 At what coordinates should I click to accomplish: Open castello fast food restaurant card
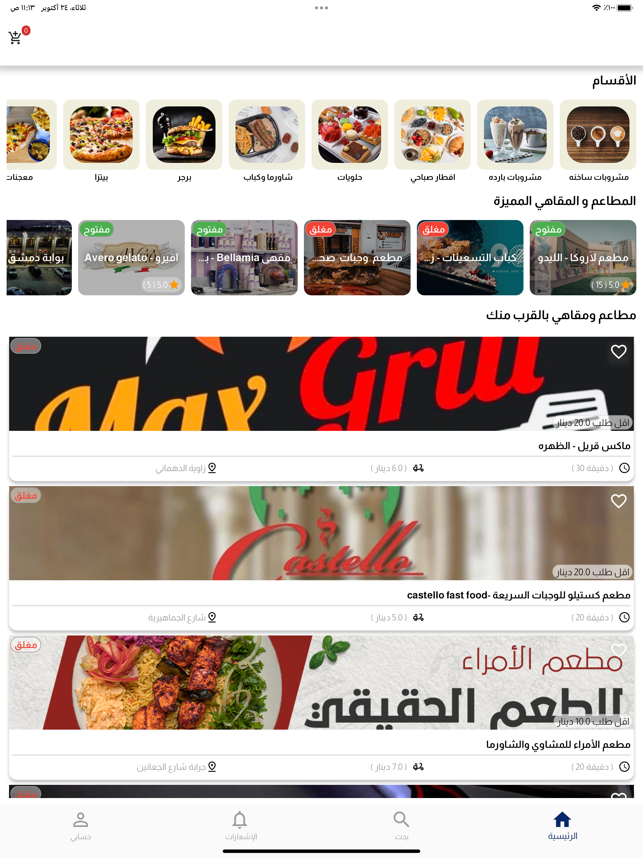(x=321, y=595)
